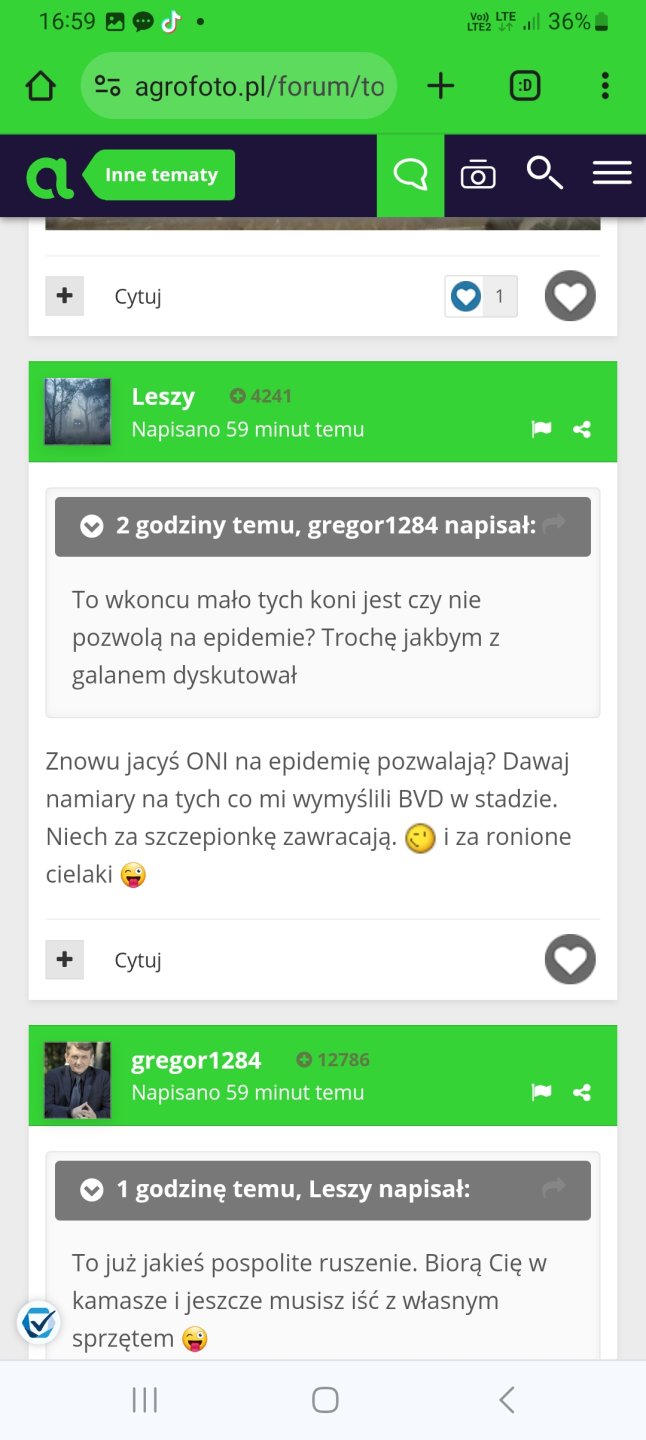Open gregor1284's profile
Viewport: 646px width, 1440px height.
(196, 1060)
